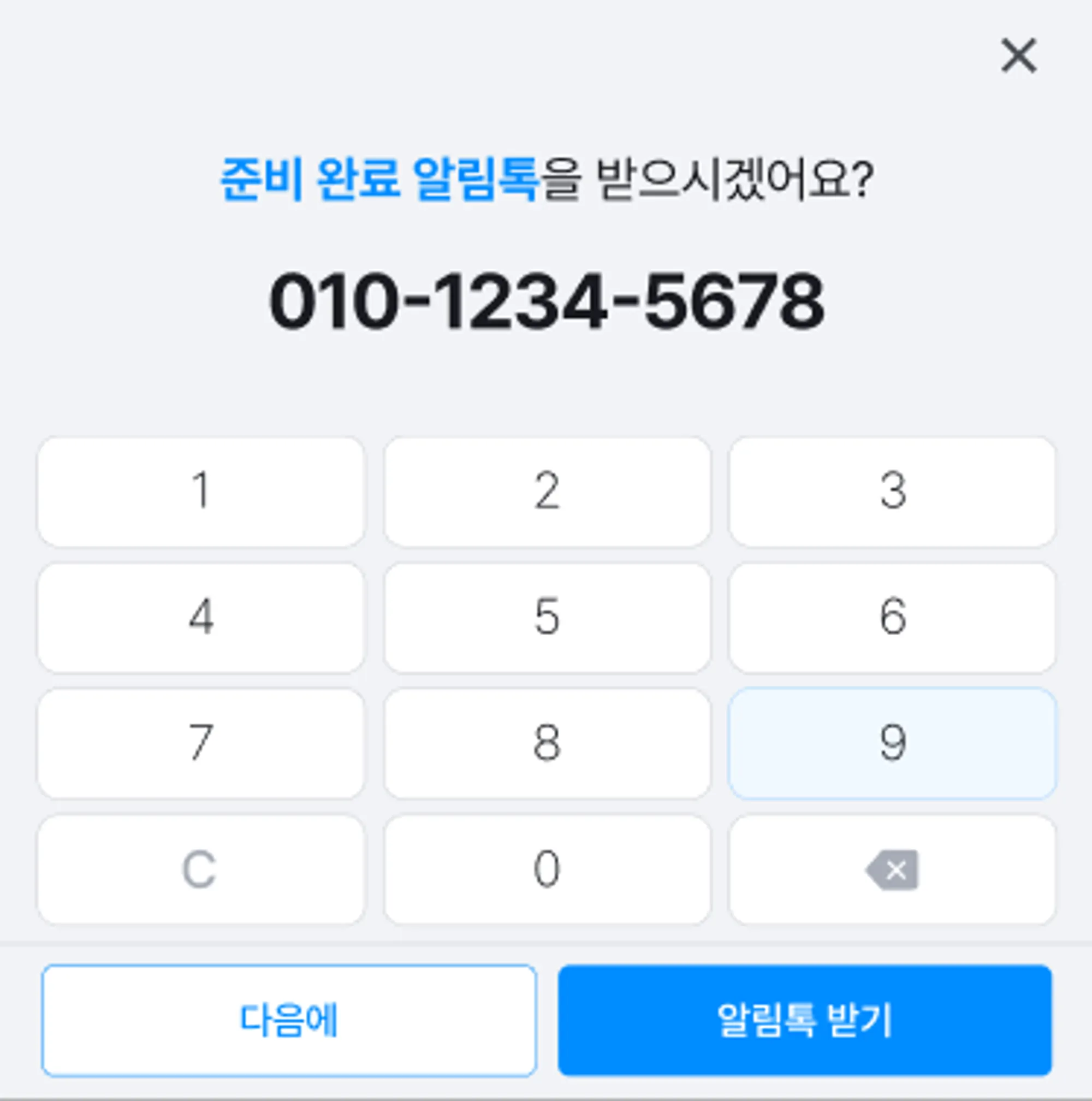Tap number 2 on the keypad

(547, 491)
